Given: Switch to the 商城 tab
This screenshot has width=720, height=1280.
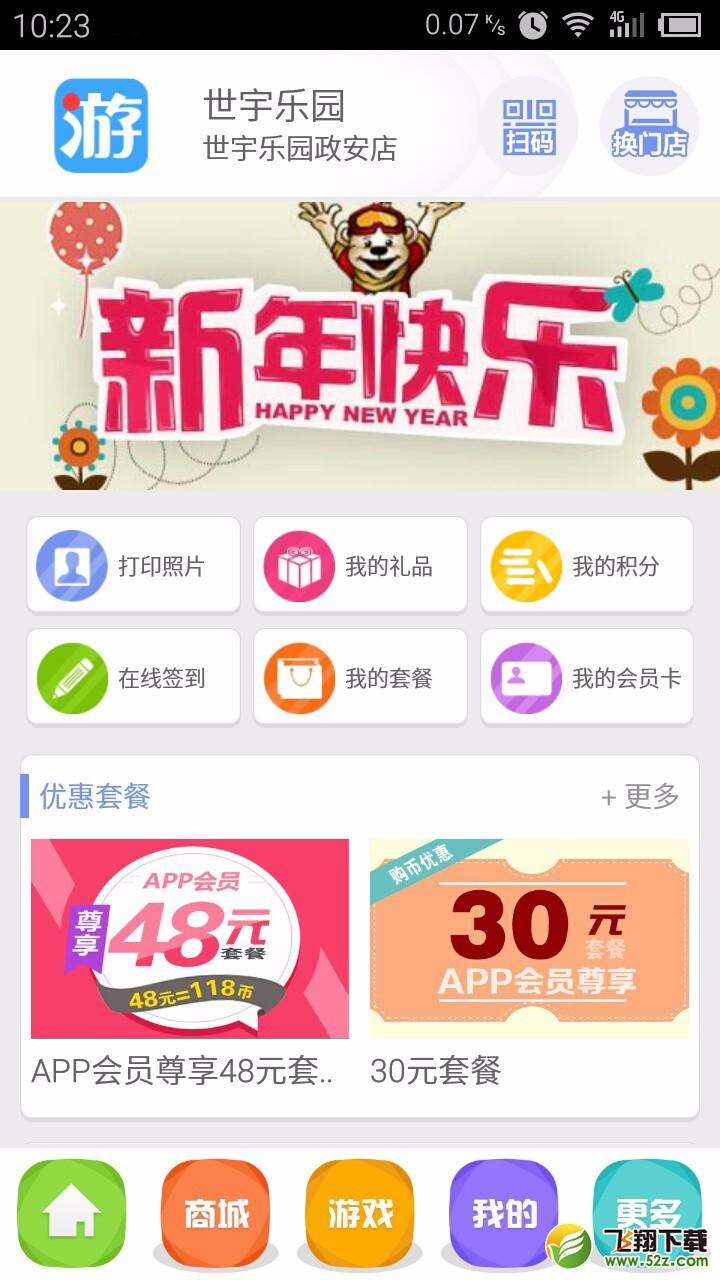Looking at the screenshot, I should click(x=216, y=1213).
